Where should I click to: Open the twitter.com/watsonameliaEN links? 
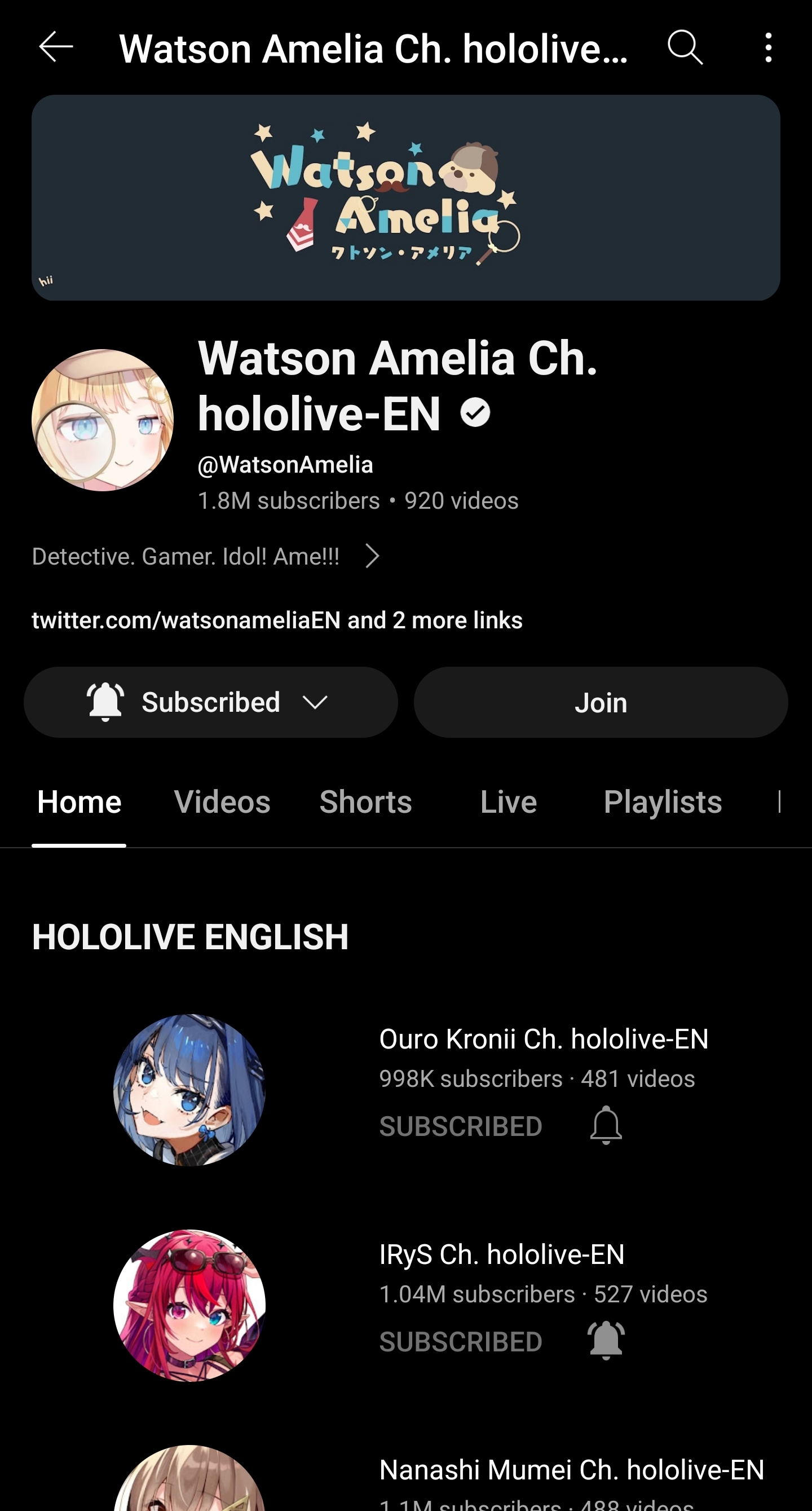(x=277, y=620)
